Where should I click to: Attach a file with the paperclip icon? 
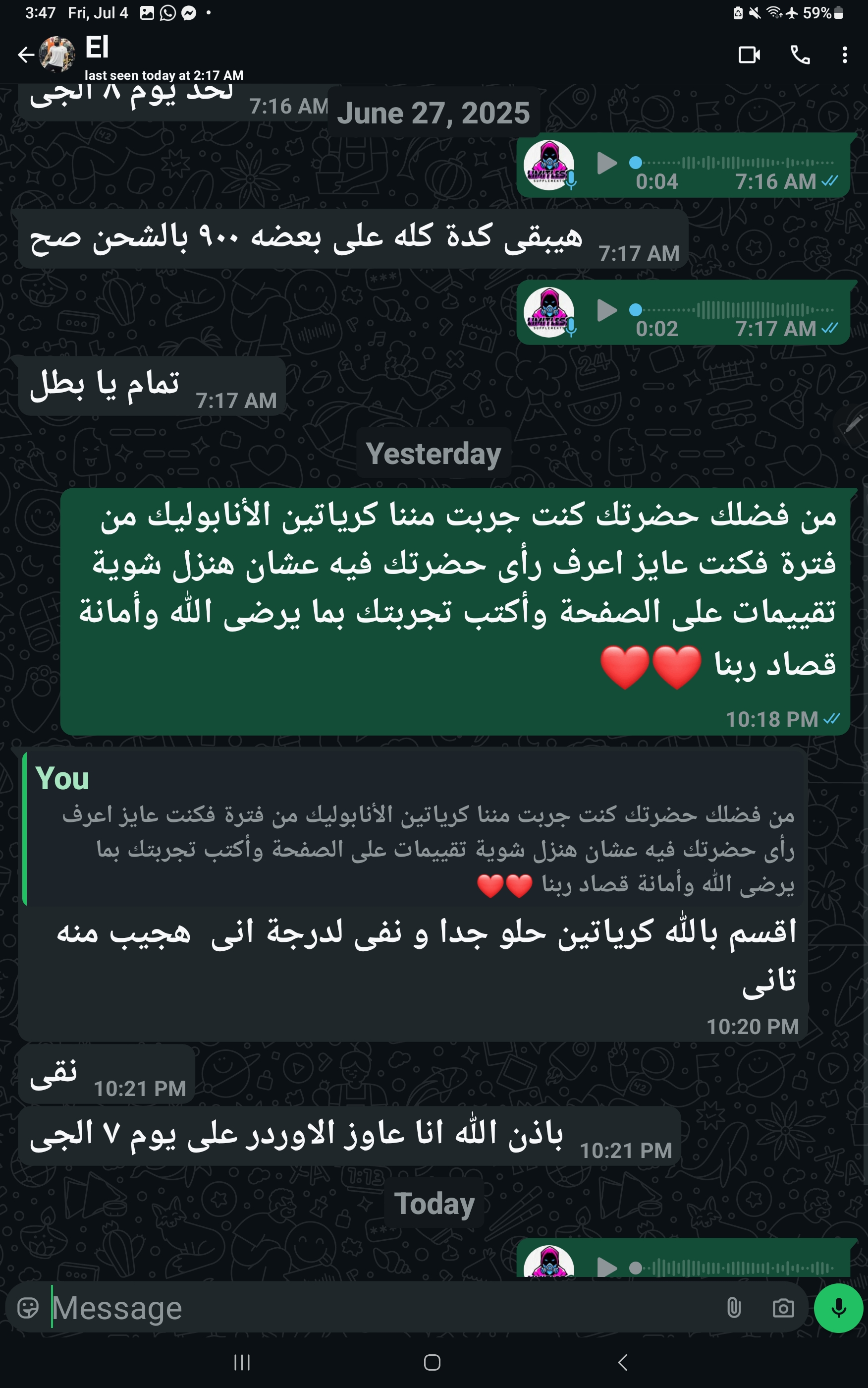tap(735, 1309)
